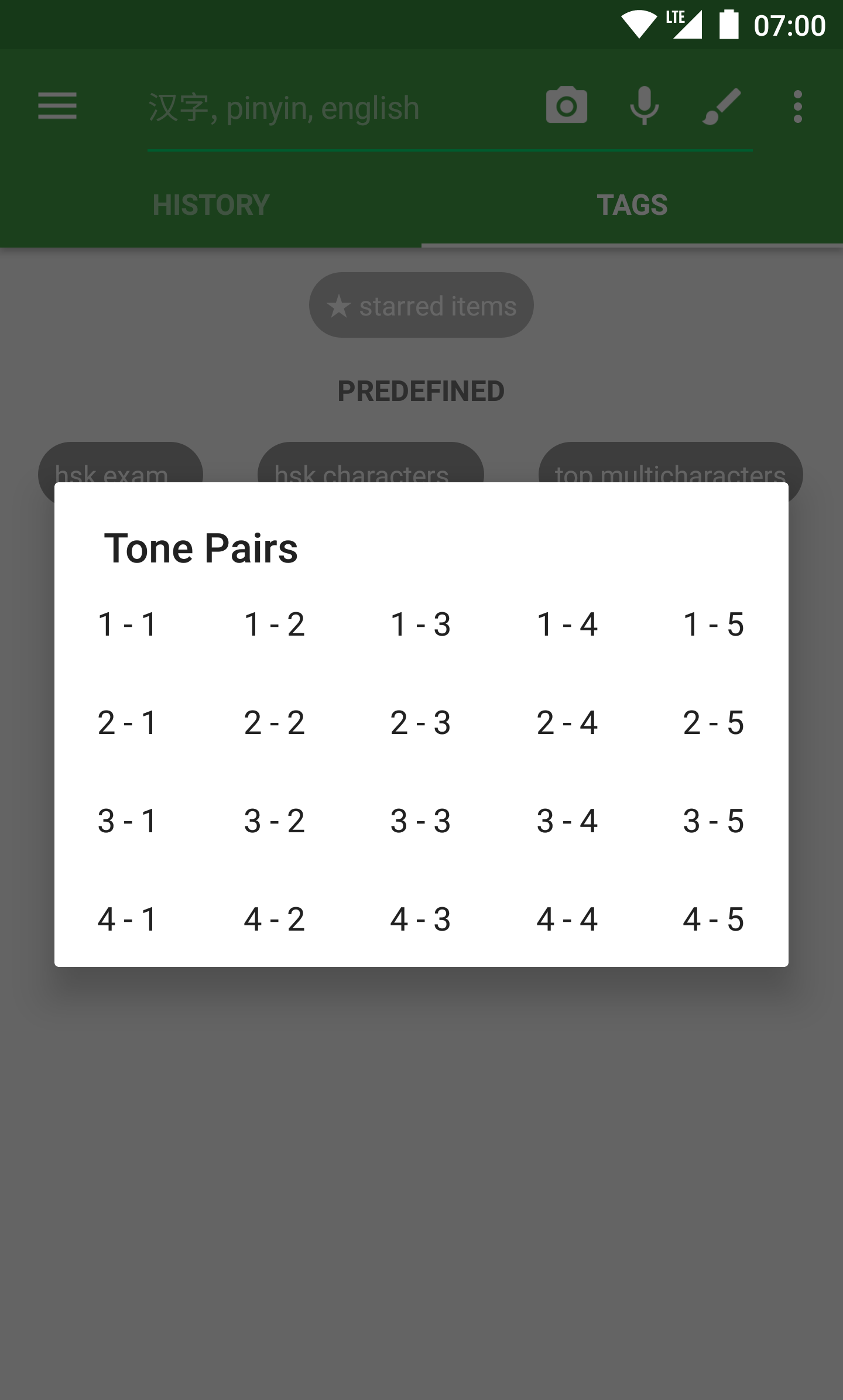The width and height of the screenshot is (843, 1400).
Task: Pick the 1 - 3 tone pair
Action: (x=420, y=624)
